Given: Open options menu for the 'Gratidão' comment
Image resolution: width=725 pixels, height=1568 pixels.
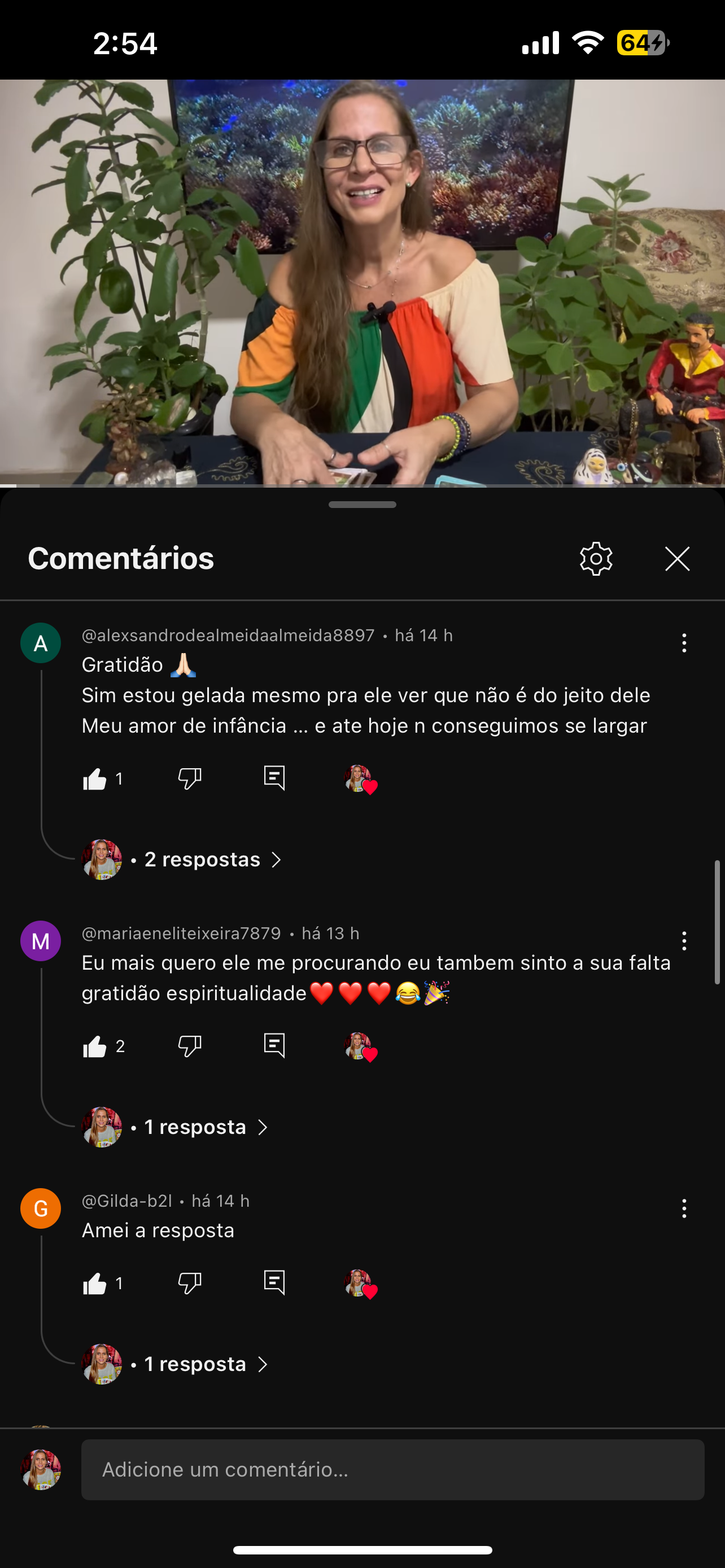Looking at the screenshot, I should 684,643.
